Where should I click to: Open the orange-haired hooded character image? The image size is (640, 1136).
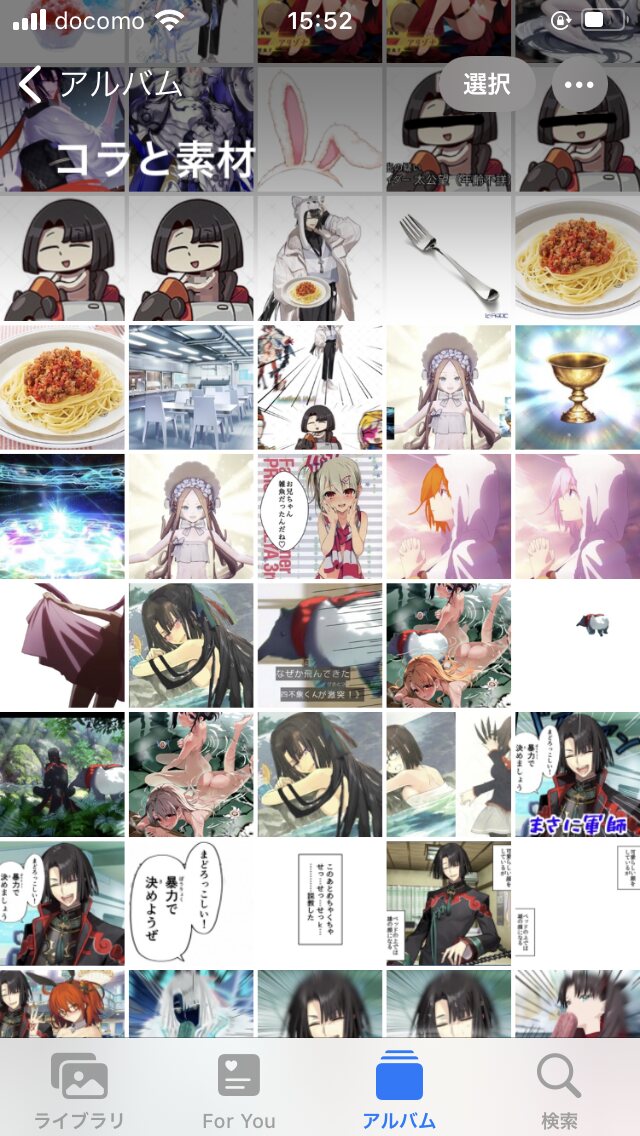click(x=449, y=517)
